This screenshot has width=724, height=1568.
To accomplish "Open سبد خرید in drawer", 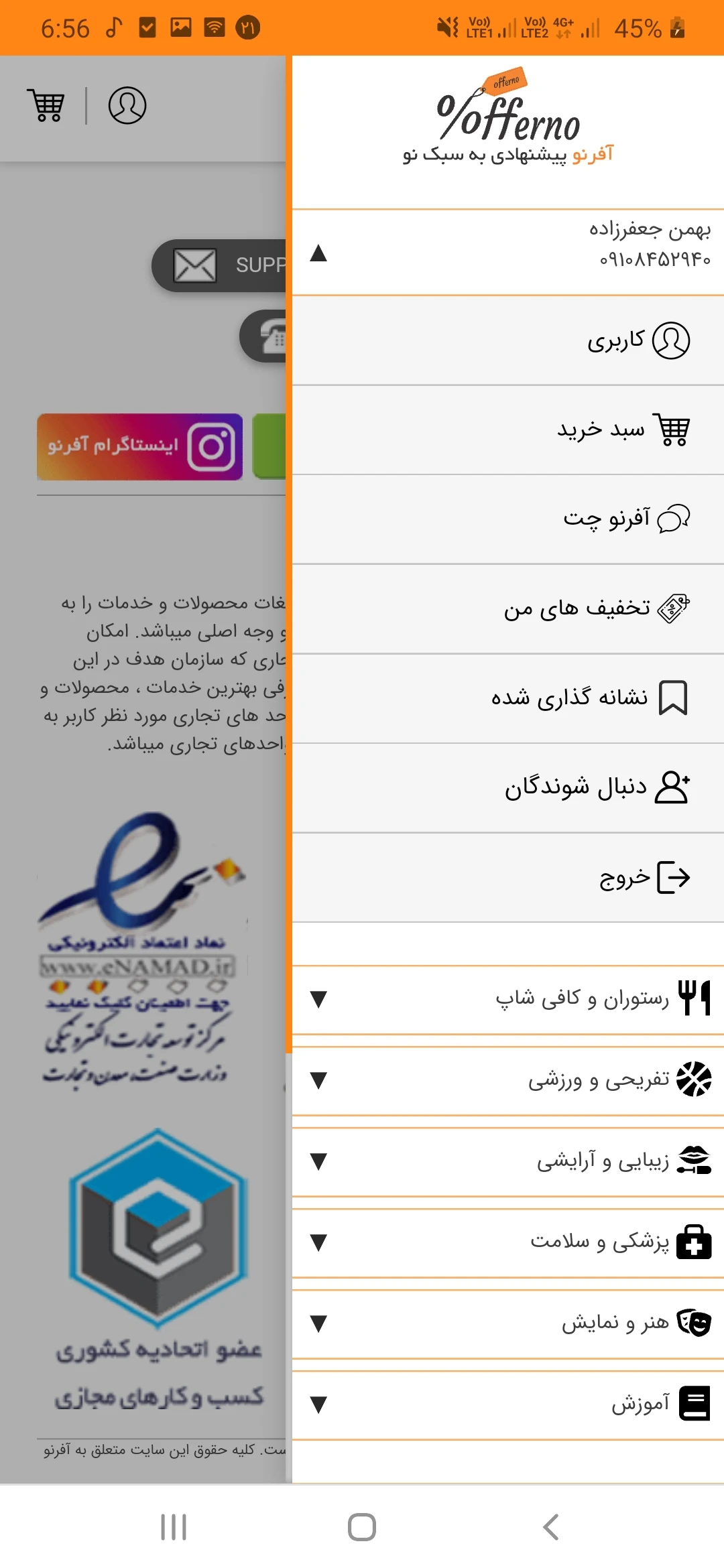I will 623,430.
